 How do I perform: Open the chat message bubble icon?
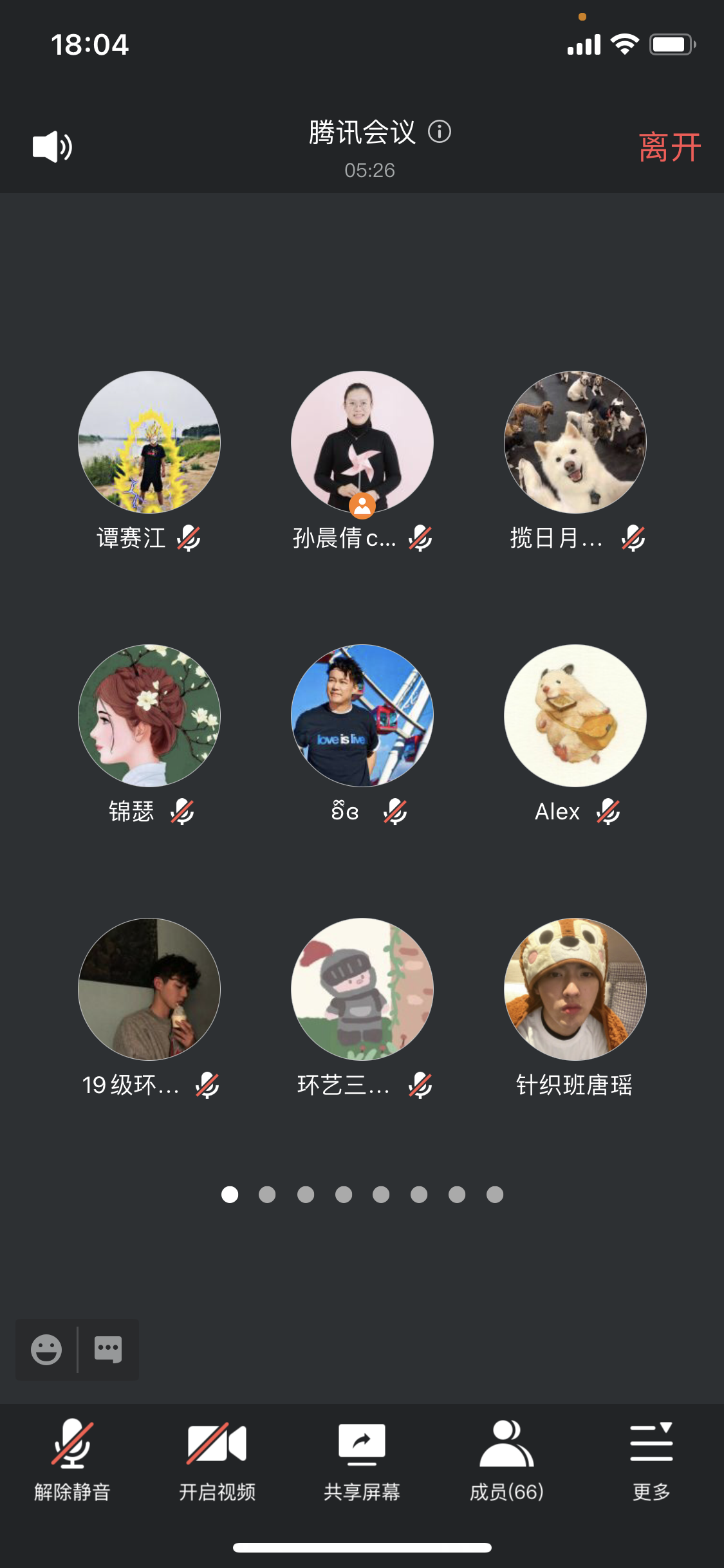coord(108,1349)
